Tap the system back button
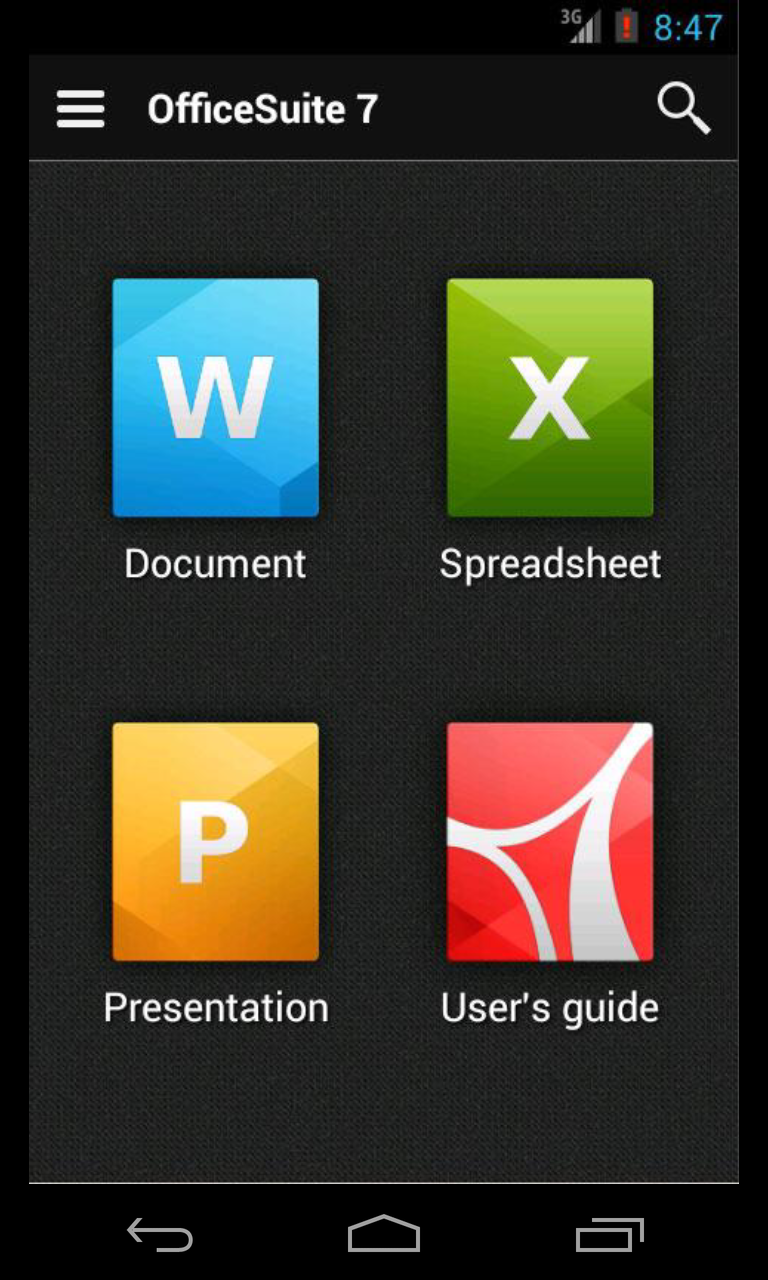The image size is (768, 1280). pos(160,1235)
